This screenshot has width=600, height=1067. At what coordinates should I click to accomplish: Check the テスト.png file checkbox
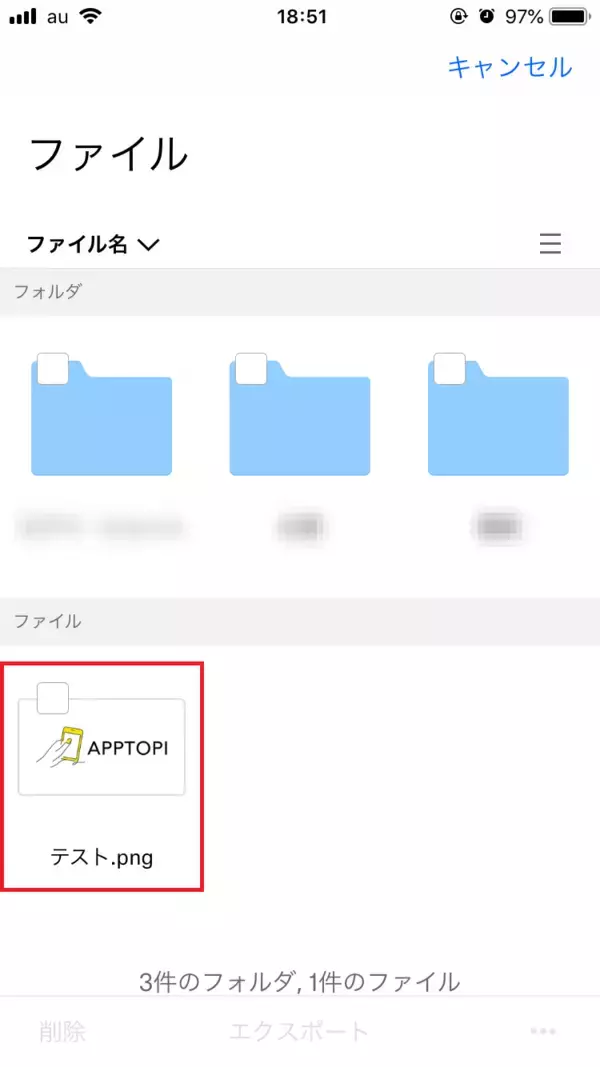pyautogui.click(x=52, y=698)
